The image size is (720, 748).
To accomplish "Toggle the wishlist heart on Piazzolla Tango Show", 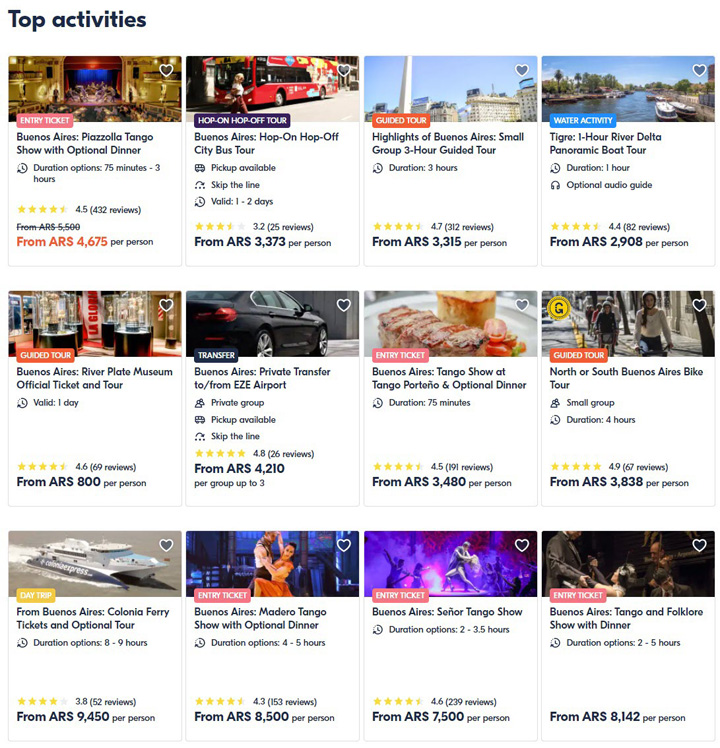I will click(x=166, y=71).
